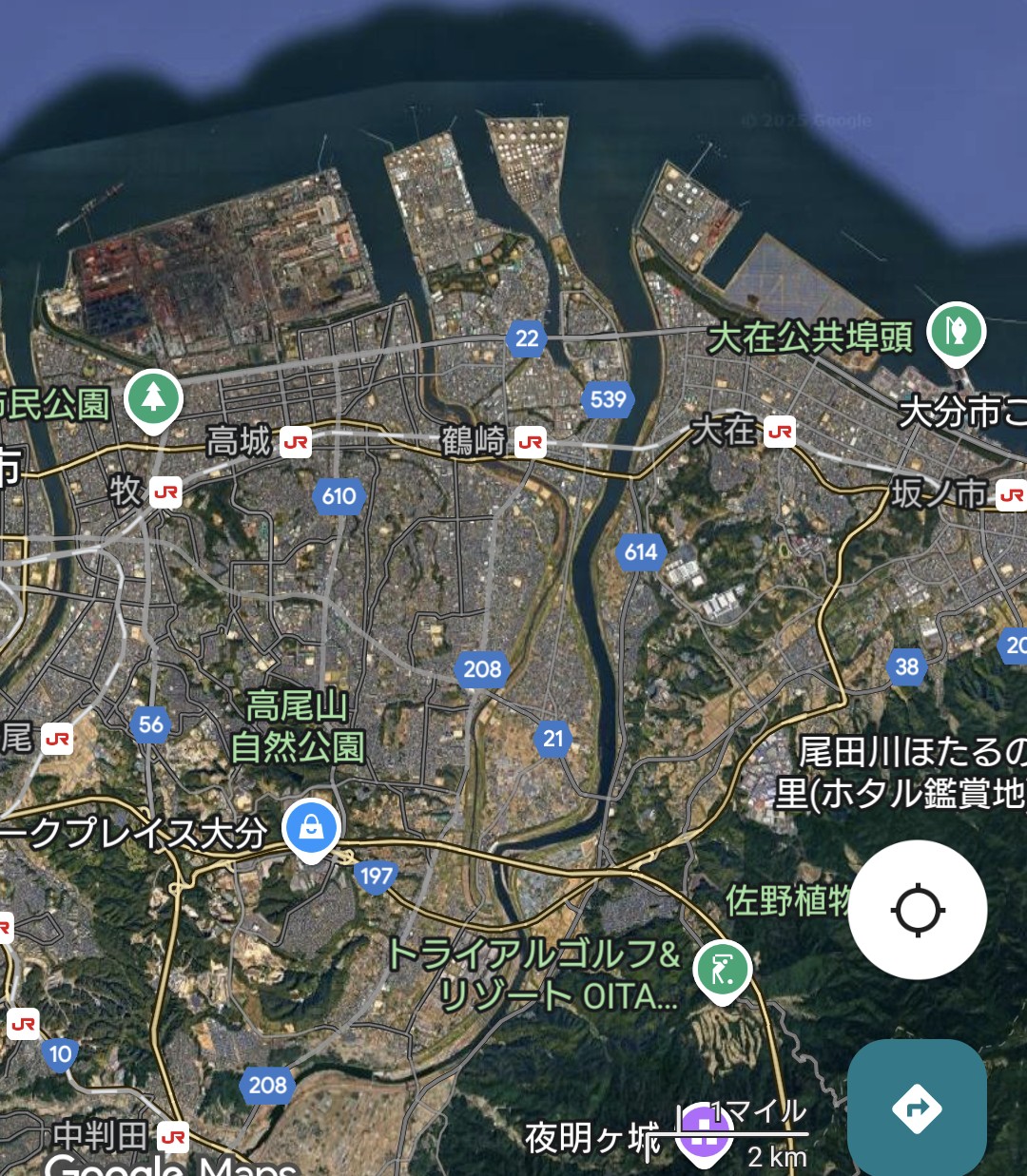This screenshot has height=1176, width=1027.
Task: Tap the purple 夜明ヶ城 place pin
Action: (704, 1133)
